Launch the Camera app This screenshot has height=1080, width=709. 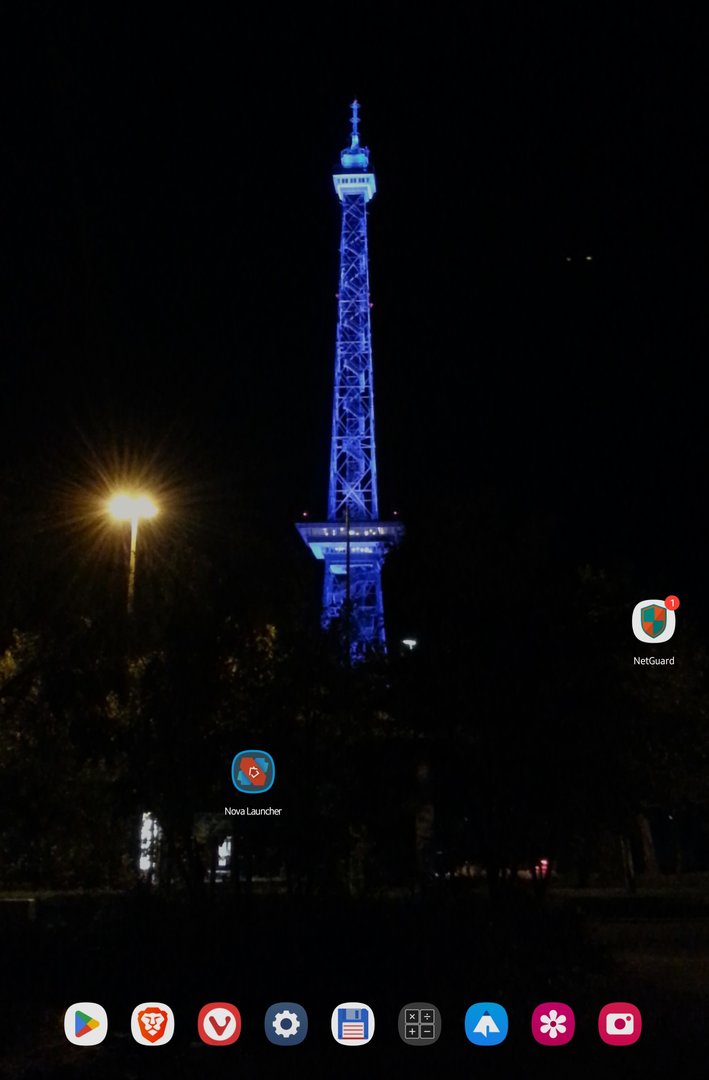620,1024
